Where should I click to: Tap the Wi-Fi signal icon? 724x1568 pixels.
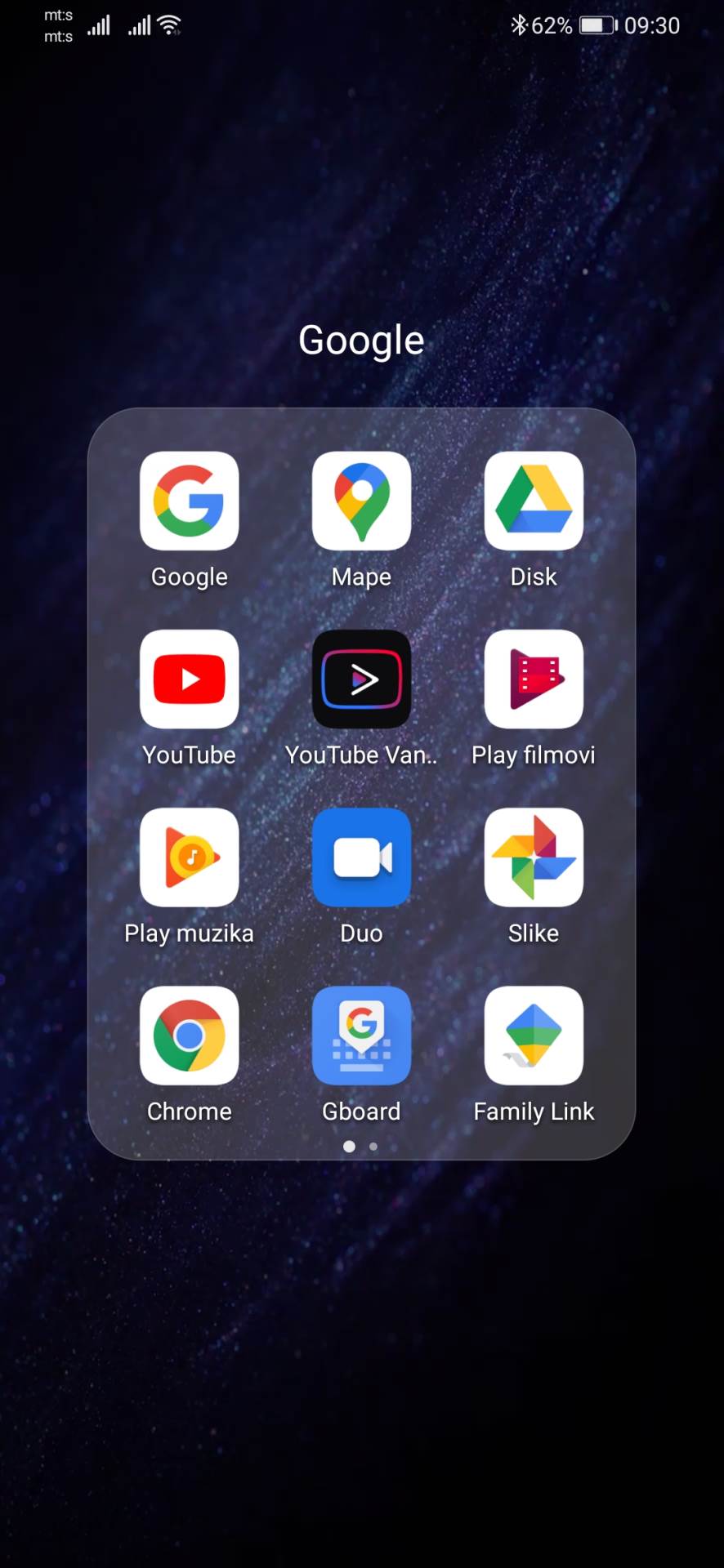[x=168, y=24]
